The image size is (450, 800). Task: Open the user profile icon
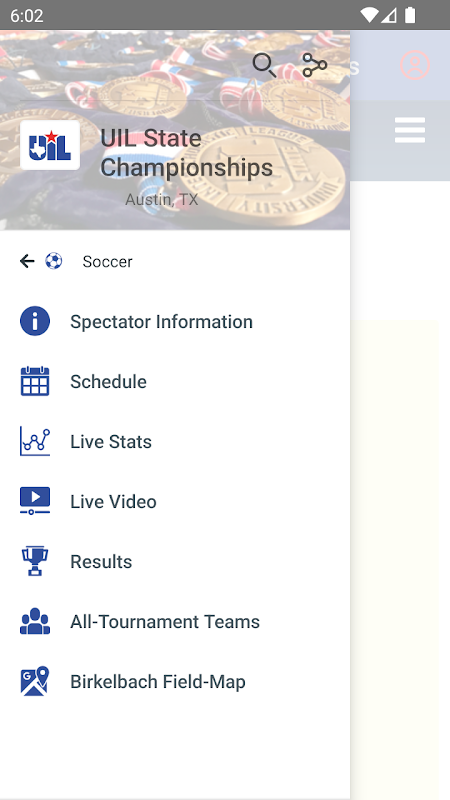coord(415,65)
